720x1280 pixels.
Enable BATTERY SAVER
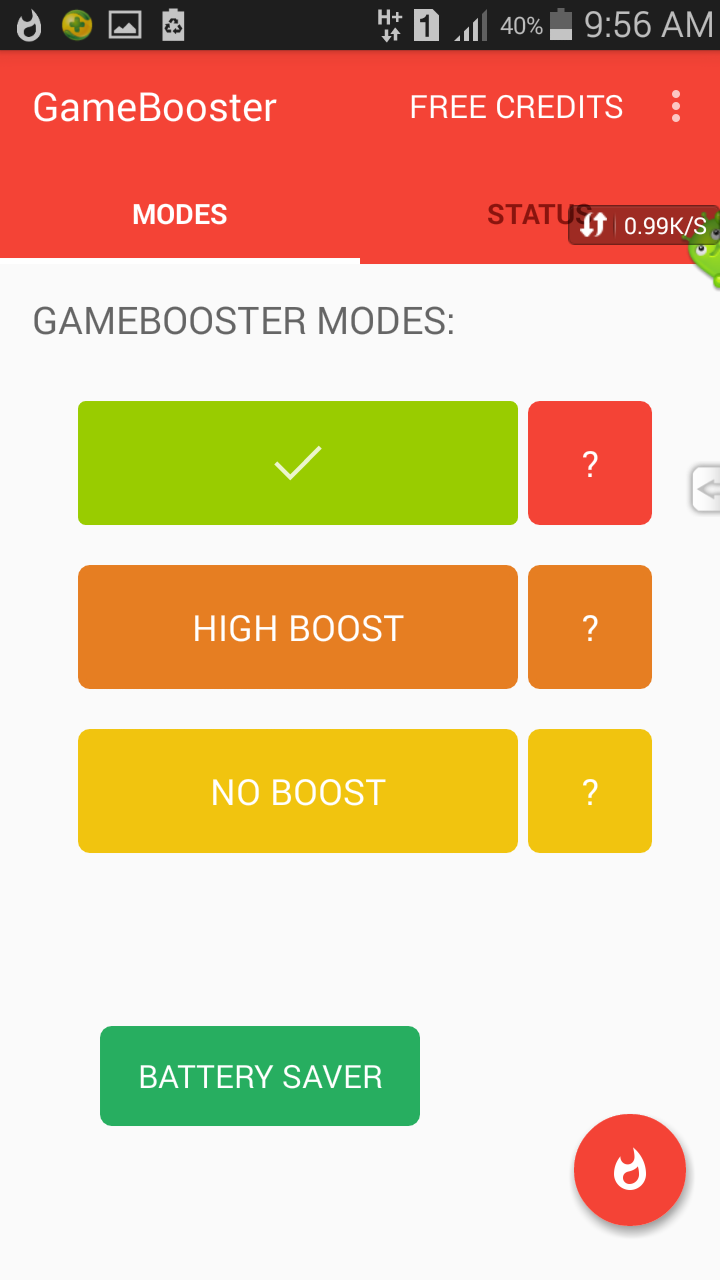coord(260,1076)
